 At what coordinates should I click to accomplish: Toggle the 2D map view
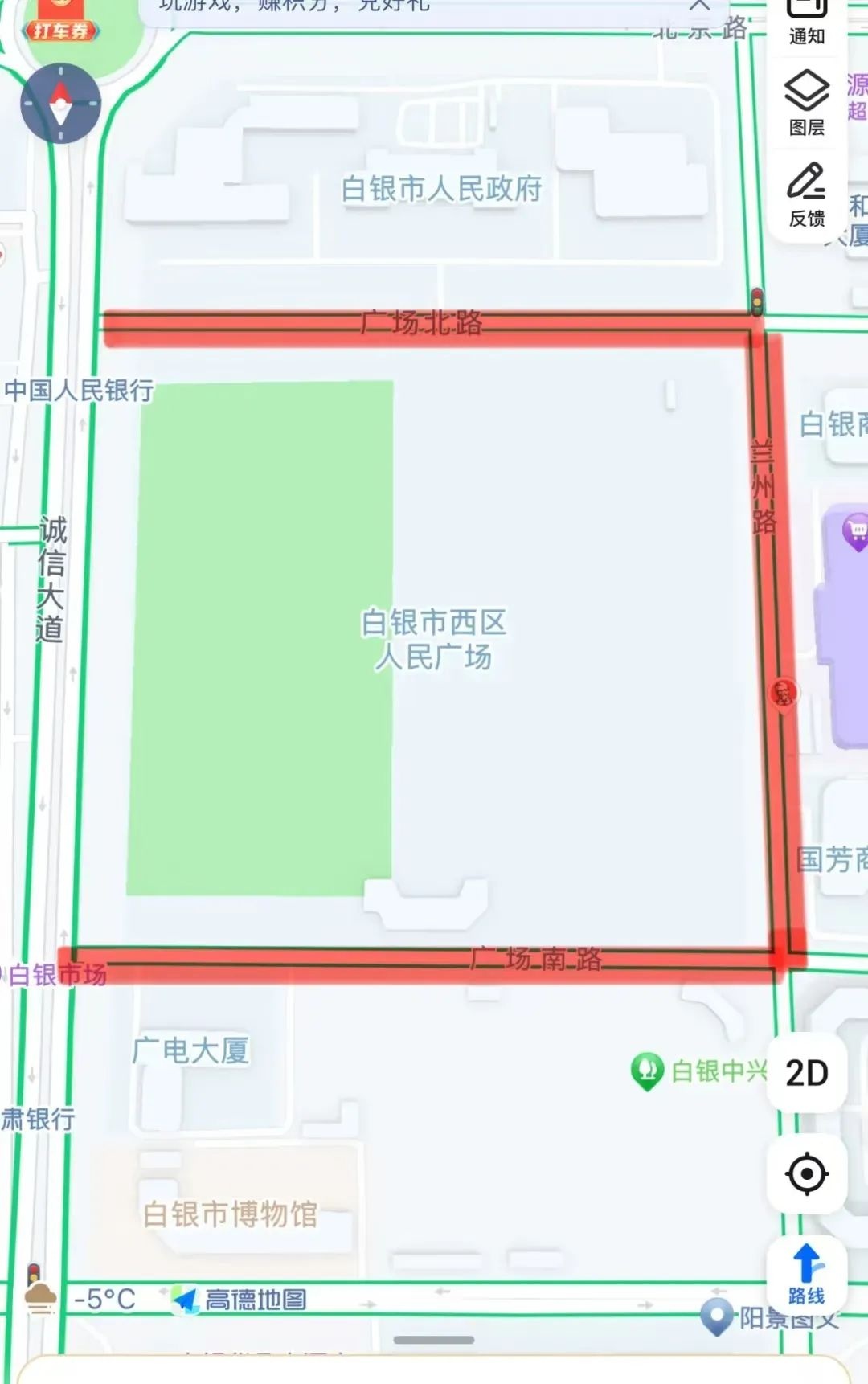(806, 1073)
